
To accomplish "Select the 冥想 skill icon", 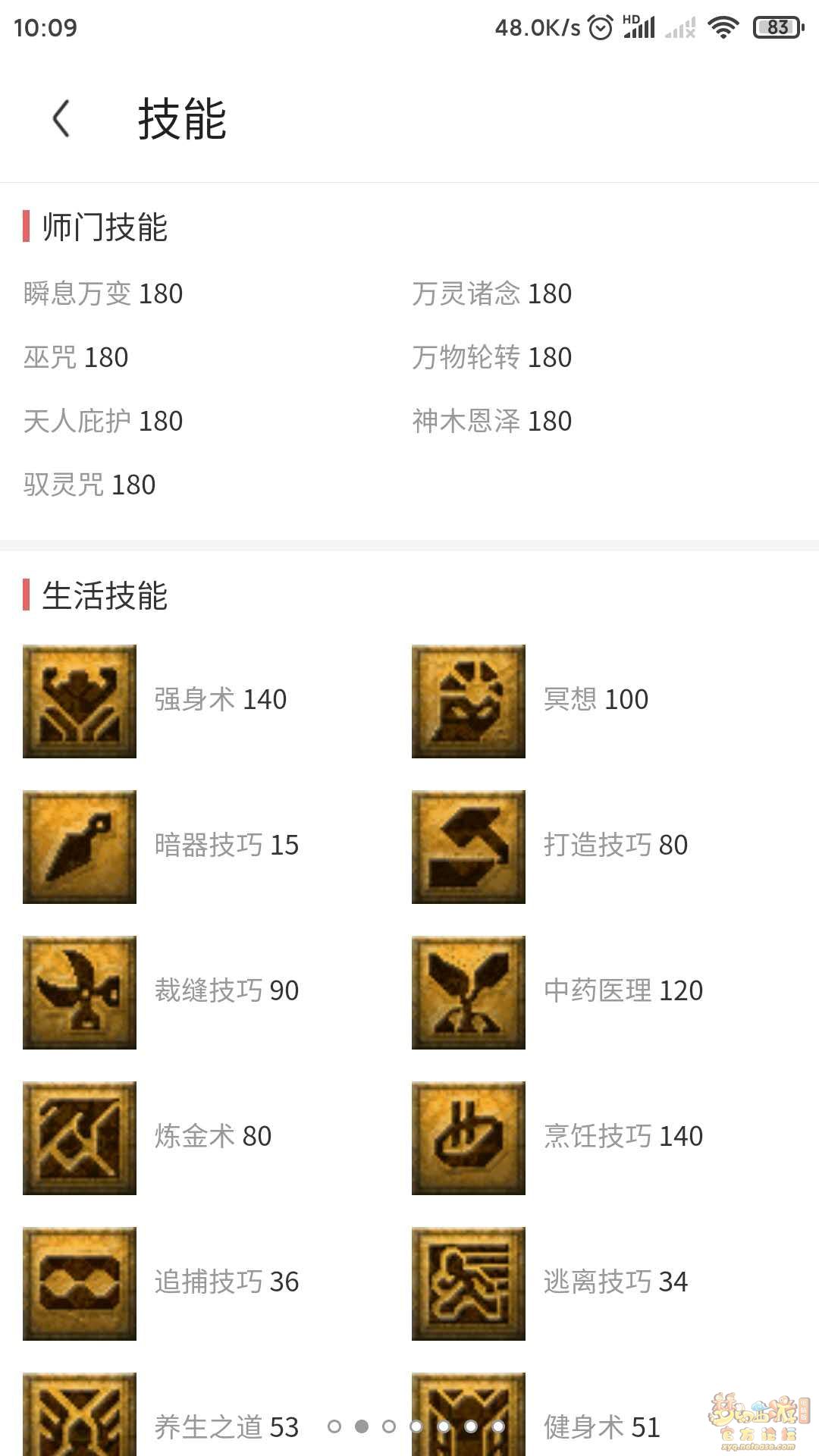I will coord(469,701).
